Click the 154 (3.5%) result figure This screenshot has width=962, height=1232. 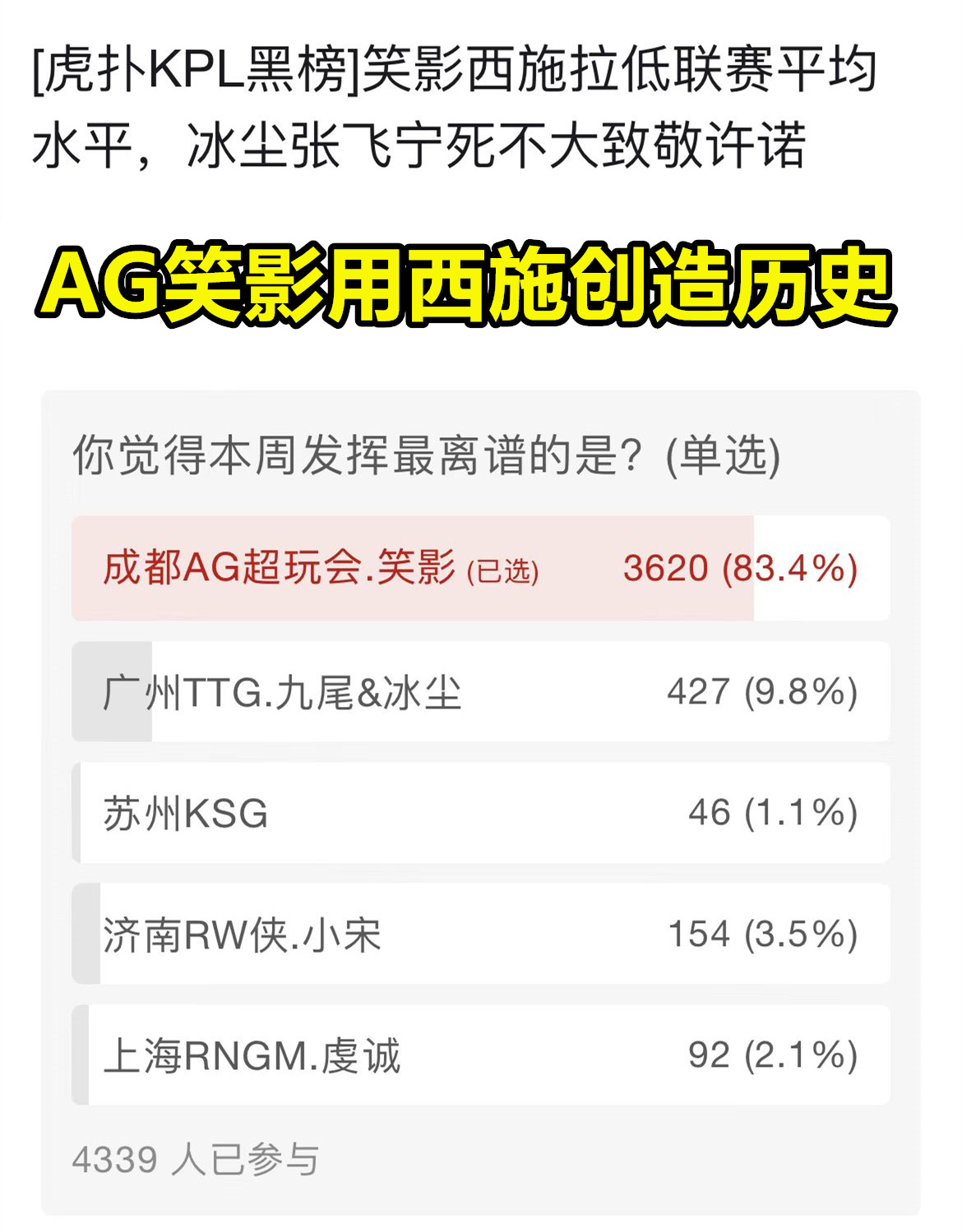(763, 935)
